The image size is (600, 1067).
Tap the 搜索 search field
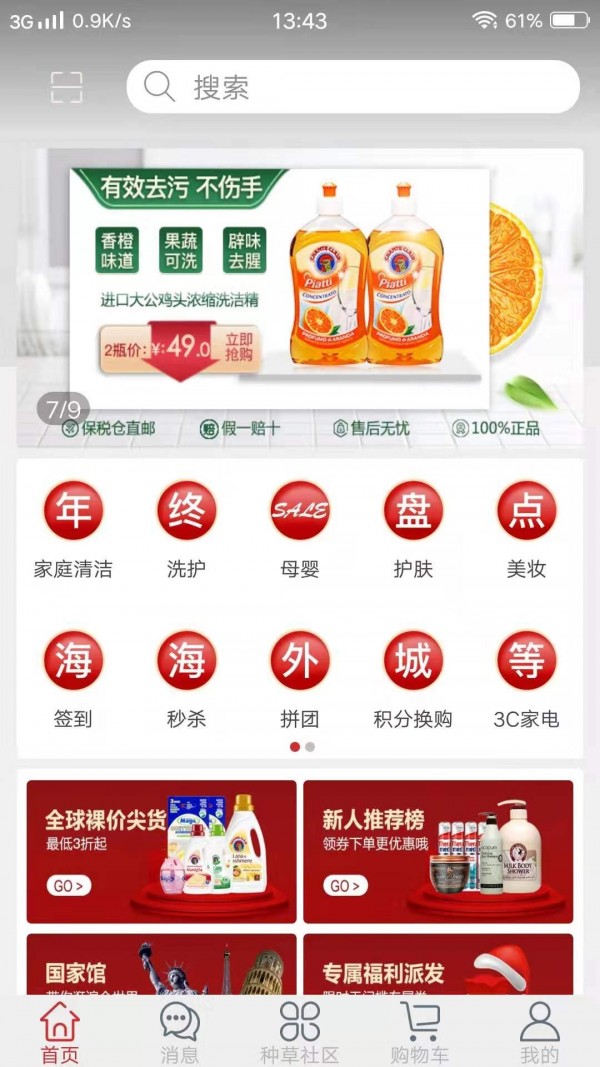[352, 87]
